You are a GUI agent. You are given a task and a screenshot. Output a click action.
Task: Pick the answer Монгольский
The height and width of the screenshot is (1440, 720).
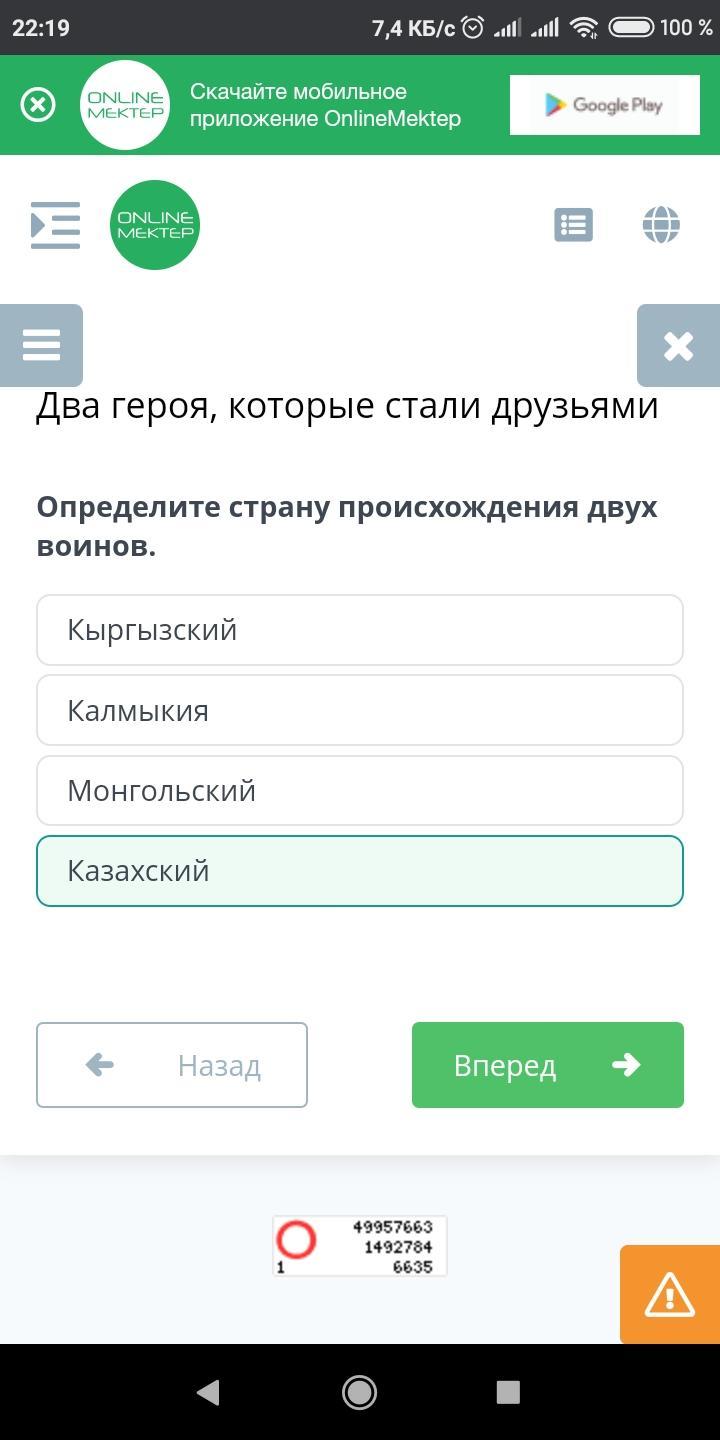(360, 790)
